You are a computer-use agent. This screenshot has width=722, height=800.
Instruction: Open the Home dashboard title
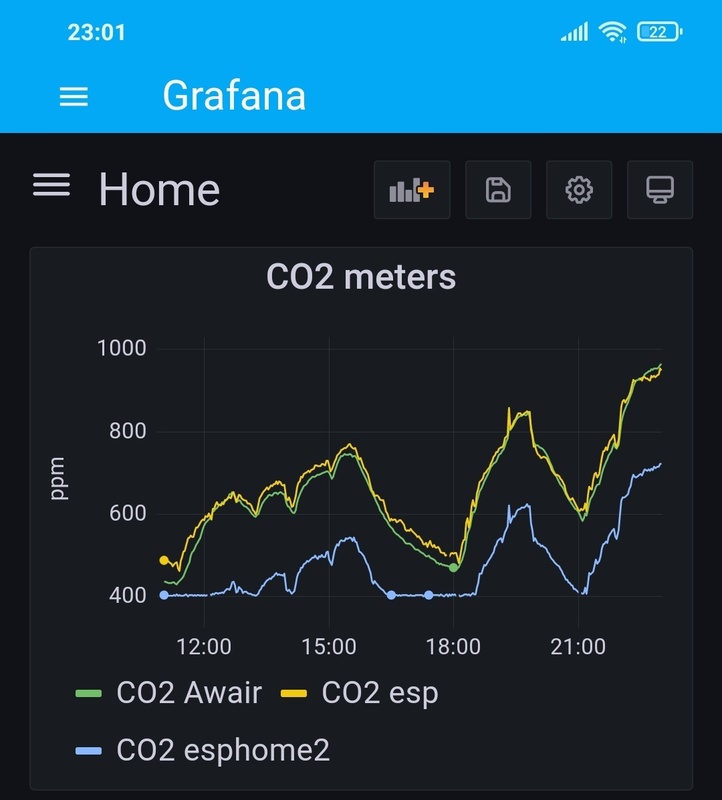159,189
